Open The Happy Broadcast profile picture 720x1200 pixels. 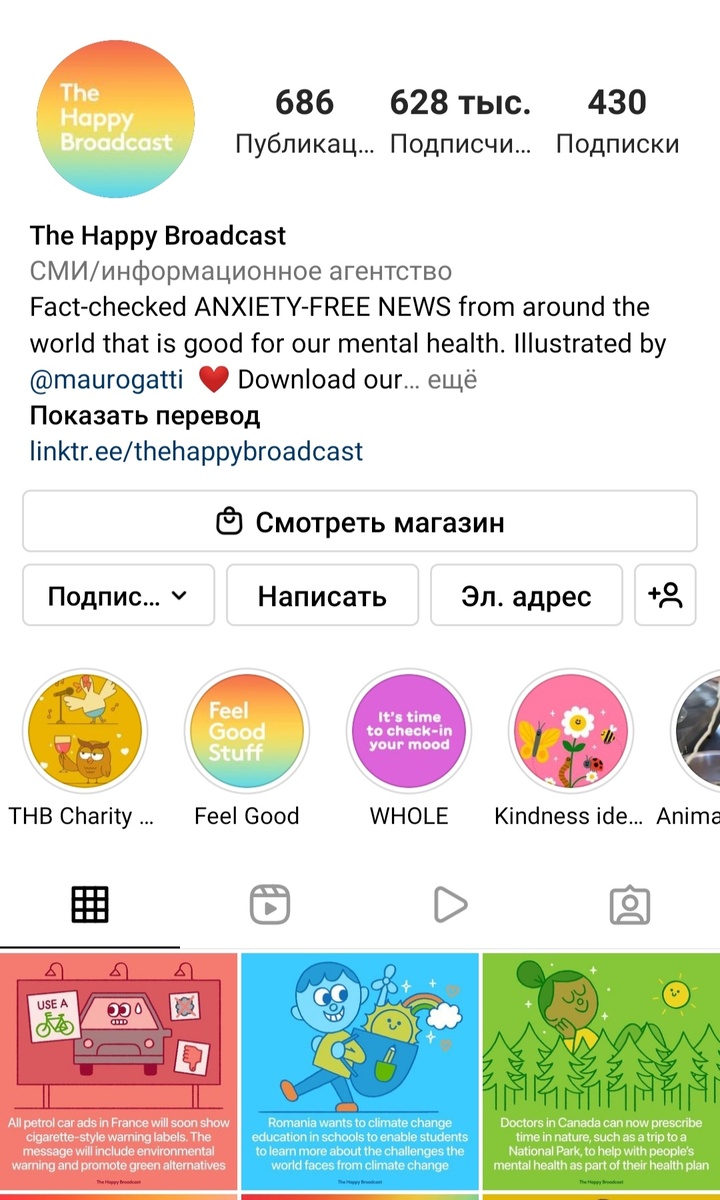point(115,119)
